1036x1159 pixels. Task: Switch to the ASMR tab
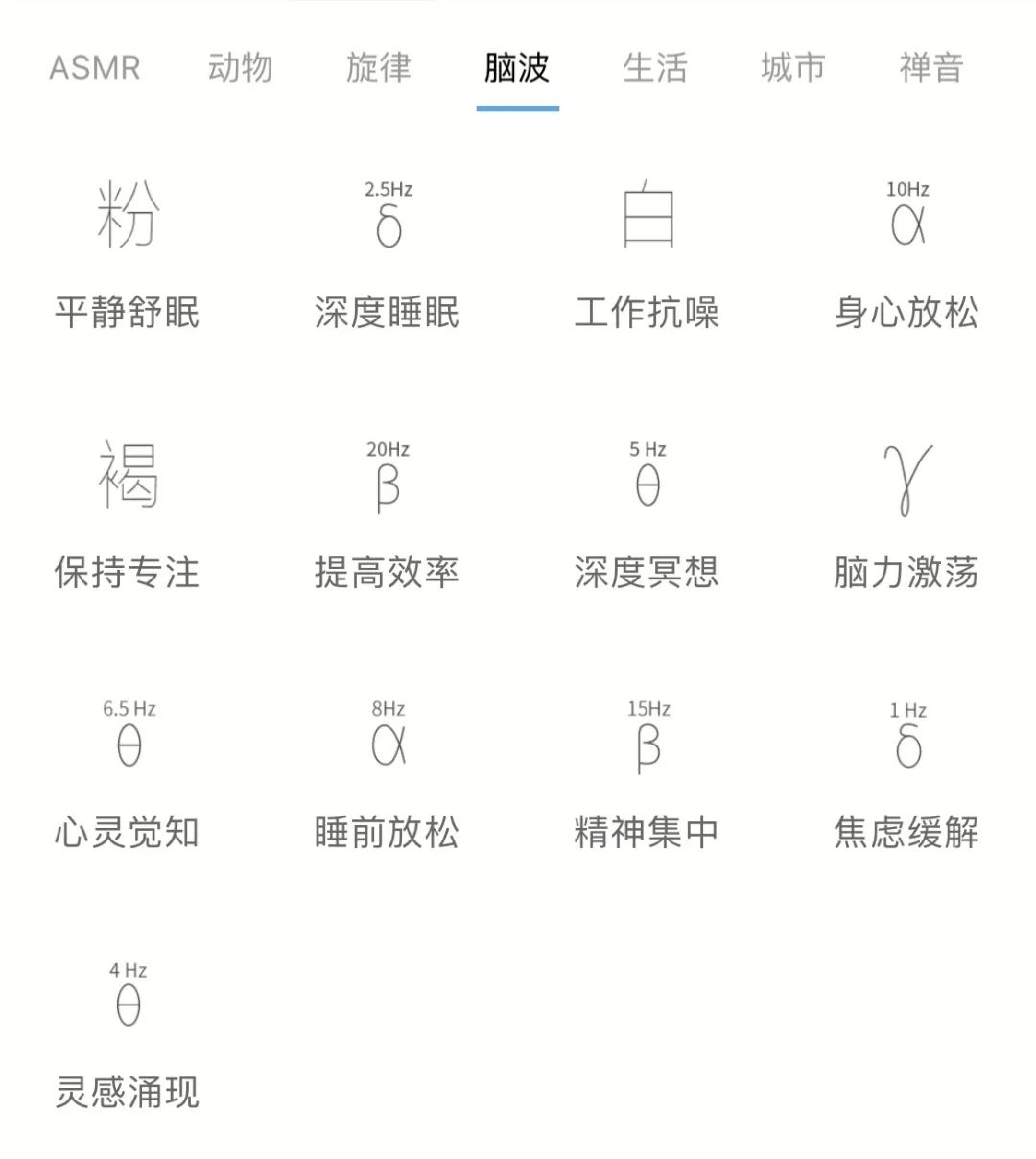coord(95,68)
